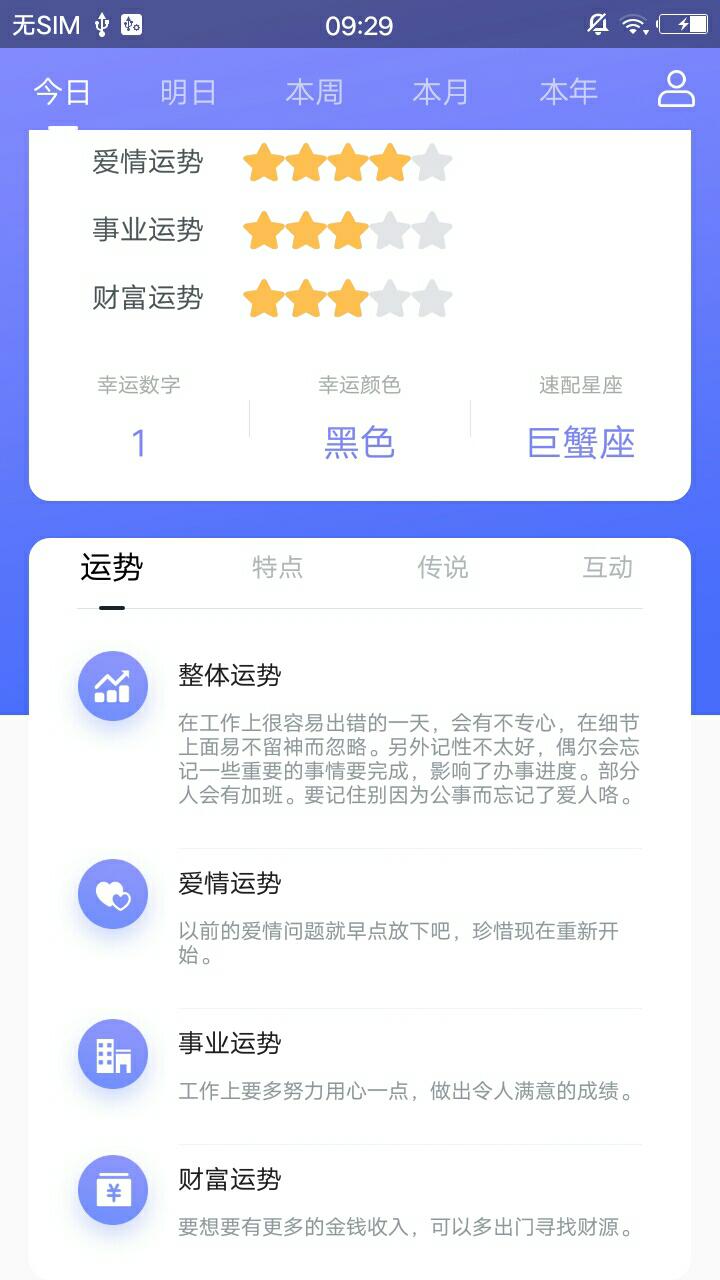
Task: Open the 本月 monthly tab
Action: 441,92
